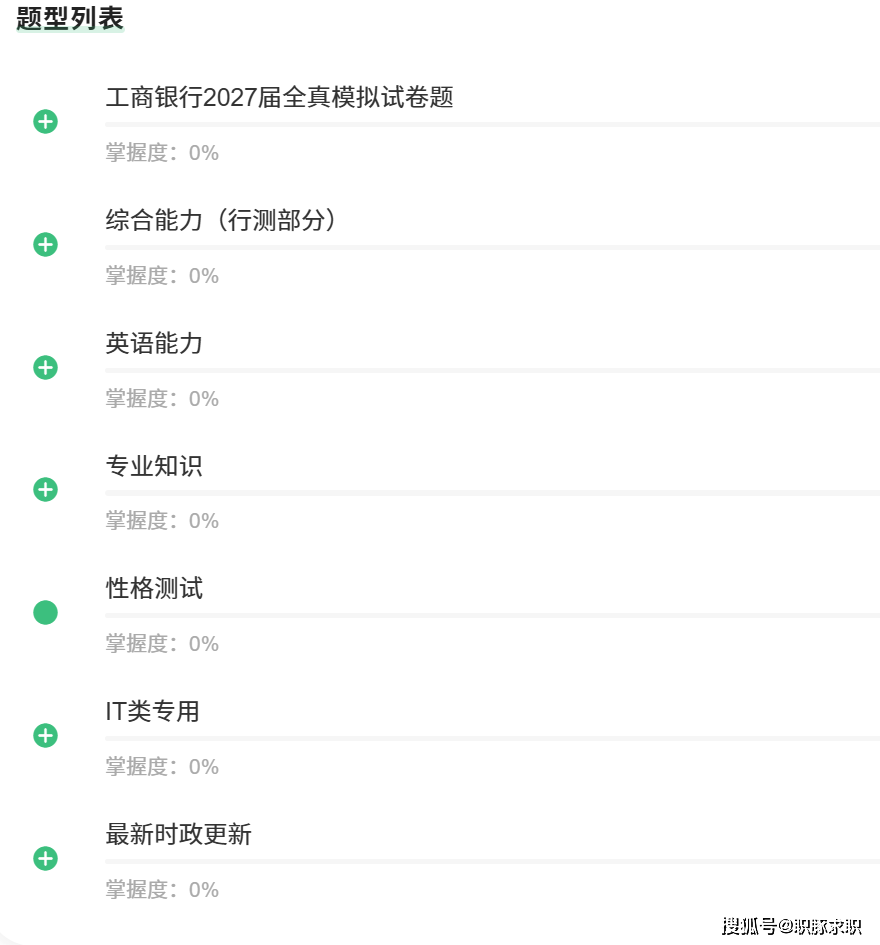Expand the 专业知识 category
The height and width of the screenshot is (945, 880).
click(45, 489)
